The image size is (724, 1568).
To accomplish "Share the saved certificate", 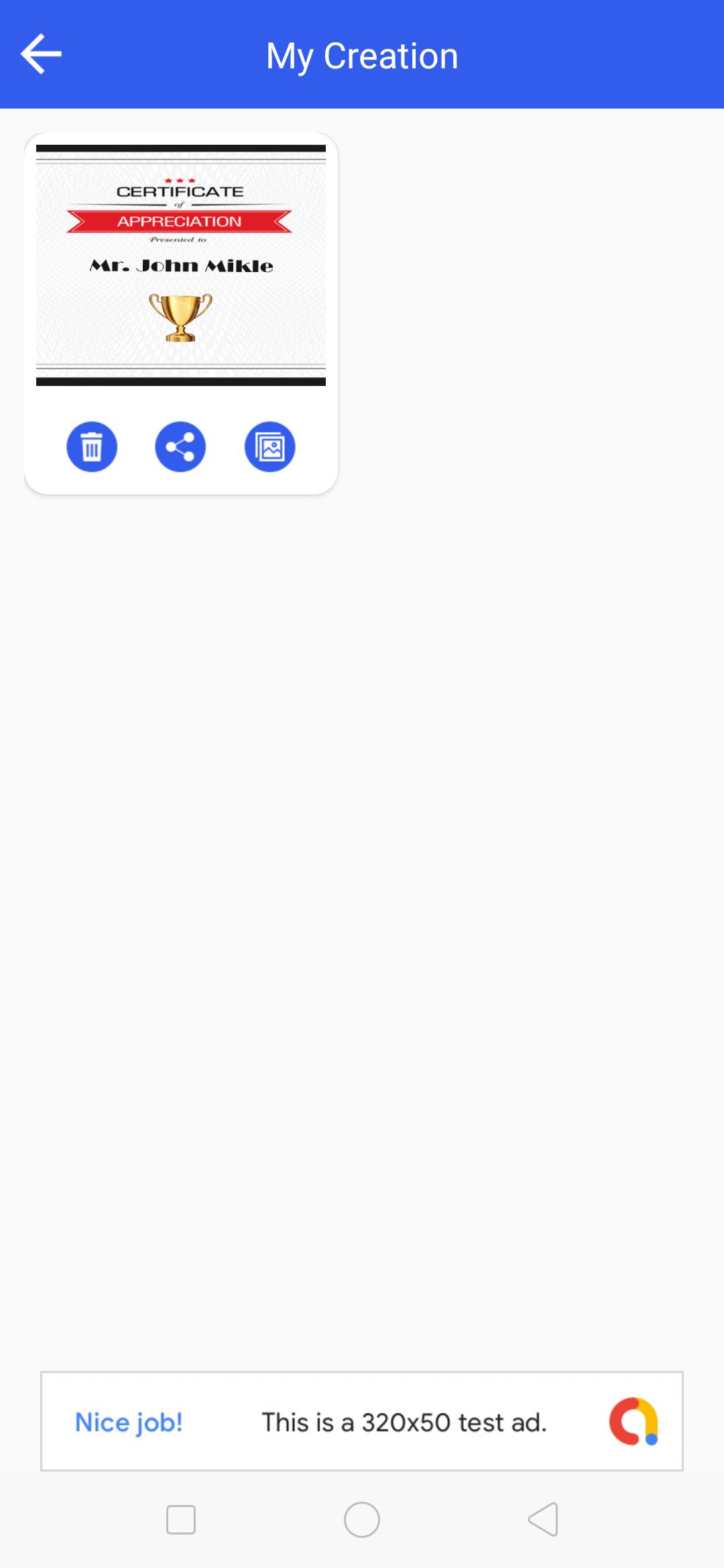I will pos(180,447).
